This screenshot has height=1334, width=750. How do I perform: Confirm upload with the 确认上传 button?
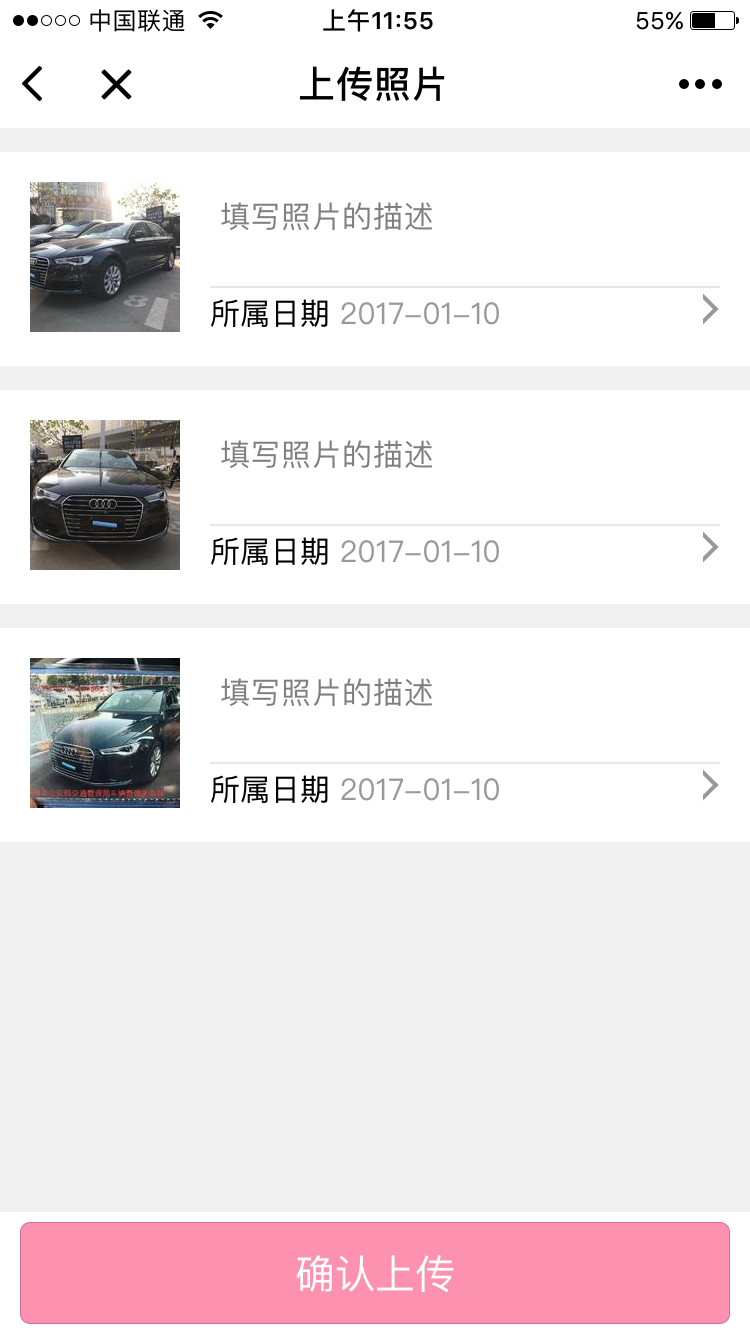point(375,1273)
